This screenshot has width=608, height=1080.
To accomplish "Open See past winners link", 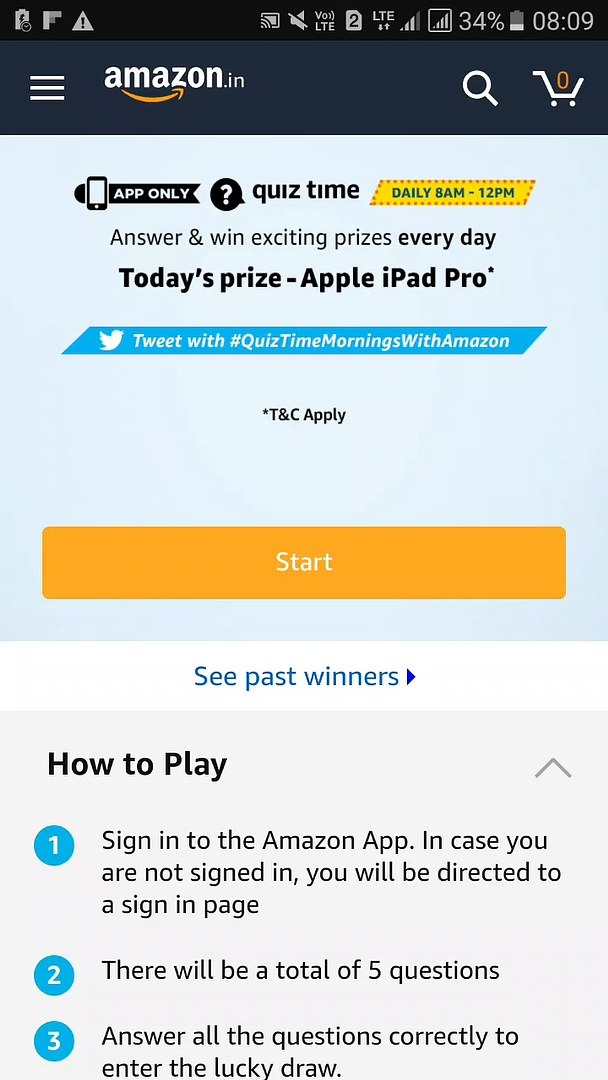I will [304, 677].
